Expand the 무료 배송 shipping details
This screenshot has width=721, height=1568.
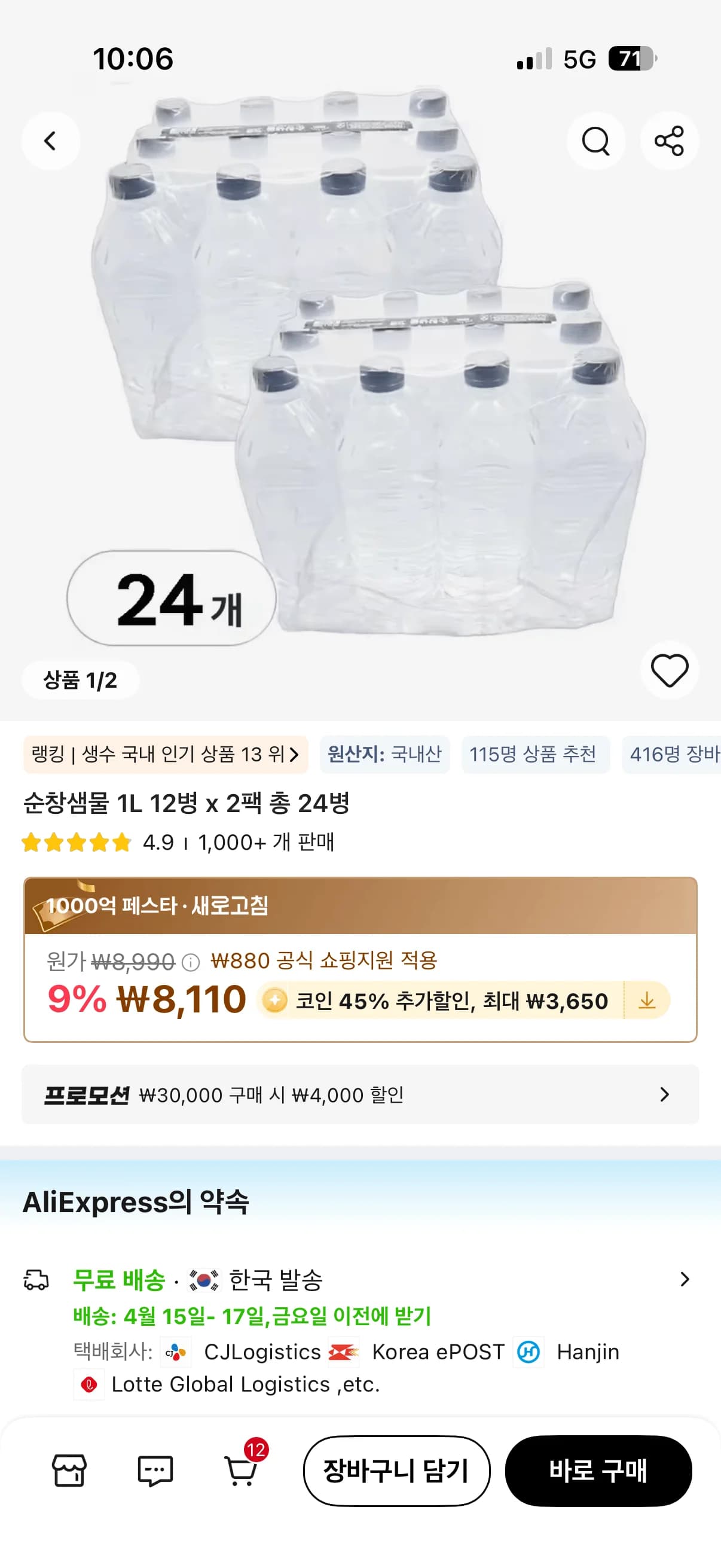(360, 1282)
